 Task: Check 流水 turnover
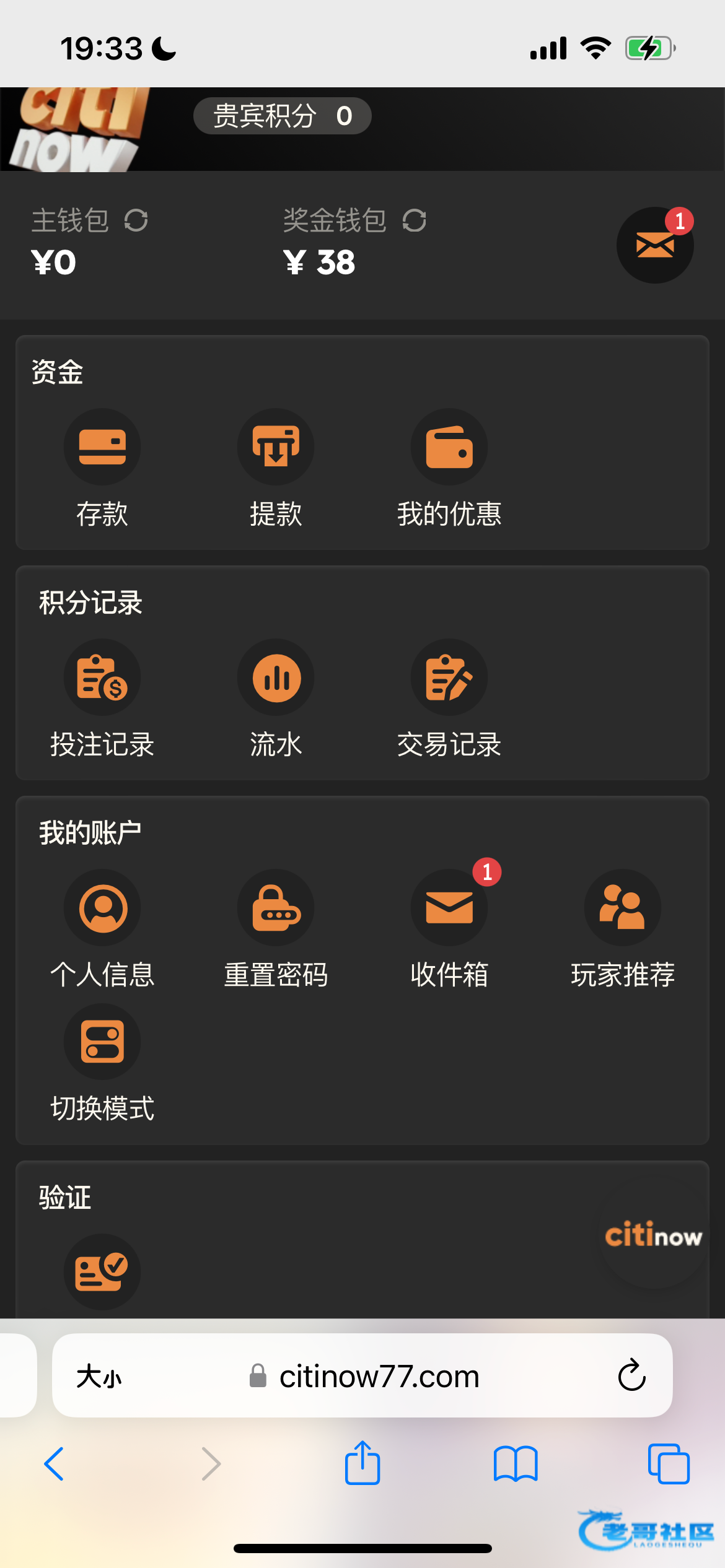coord(276,678)
